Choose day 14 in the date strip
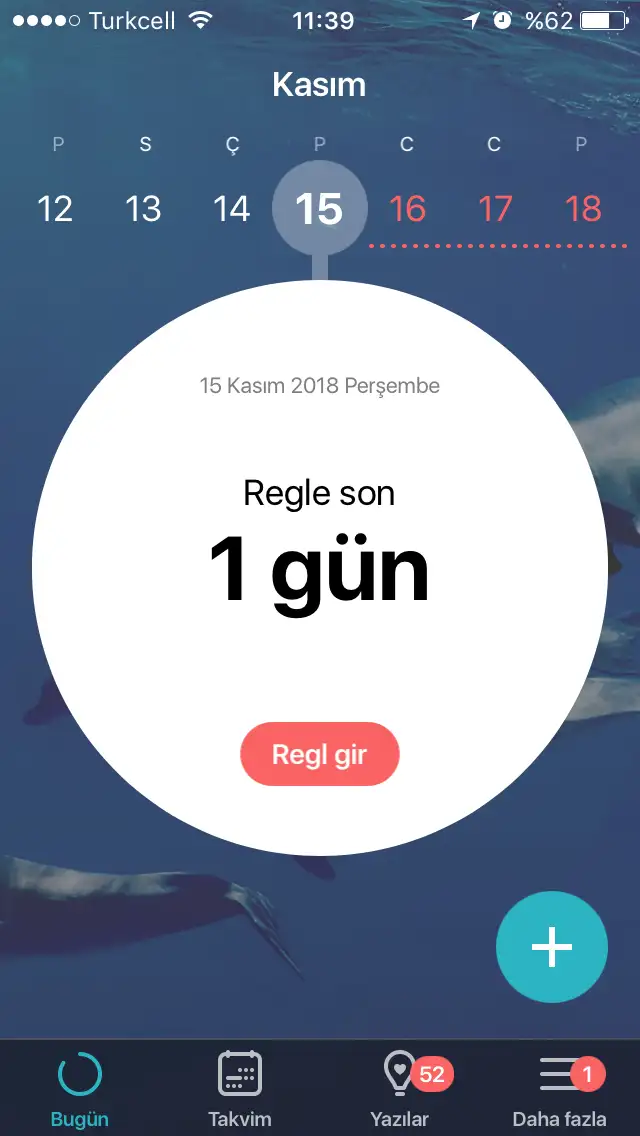Image resolution: width=640 pixels, height=1136 pixels. click(x=231, y=208)
